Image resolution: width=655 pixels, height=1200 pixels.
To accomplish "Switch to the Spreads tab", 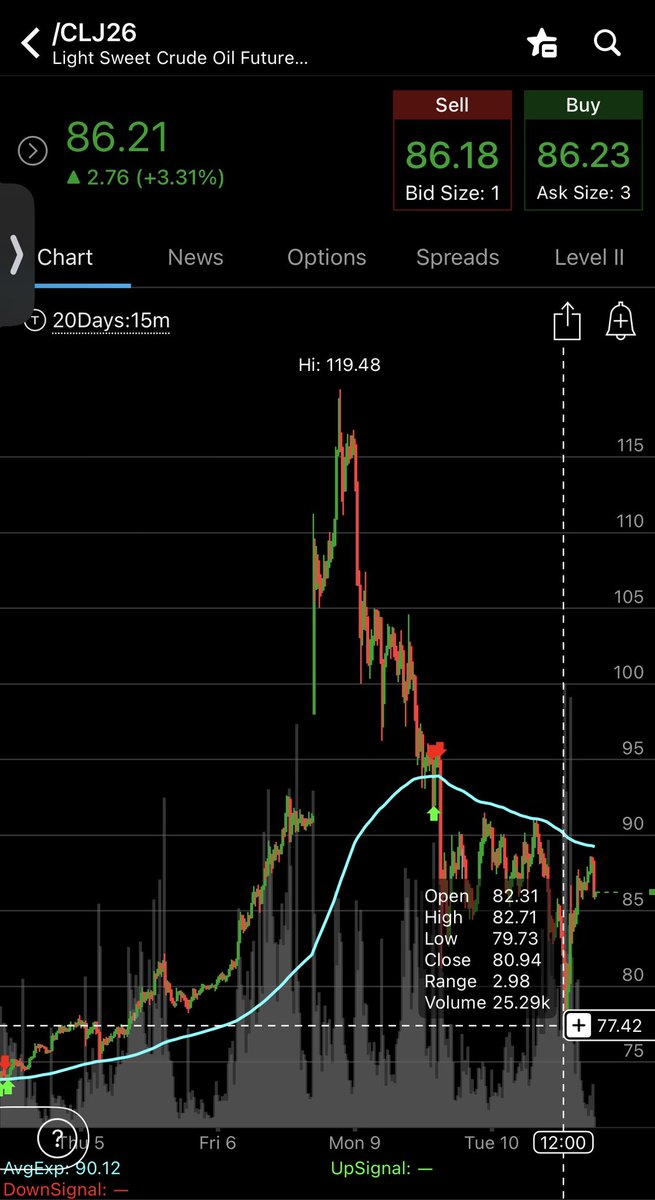I will 457,257.
